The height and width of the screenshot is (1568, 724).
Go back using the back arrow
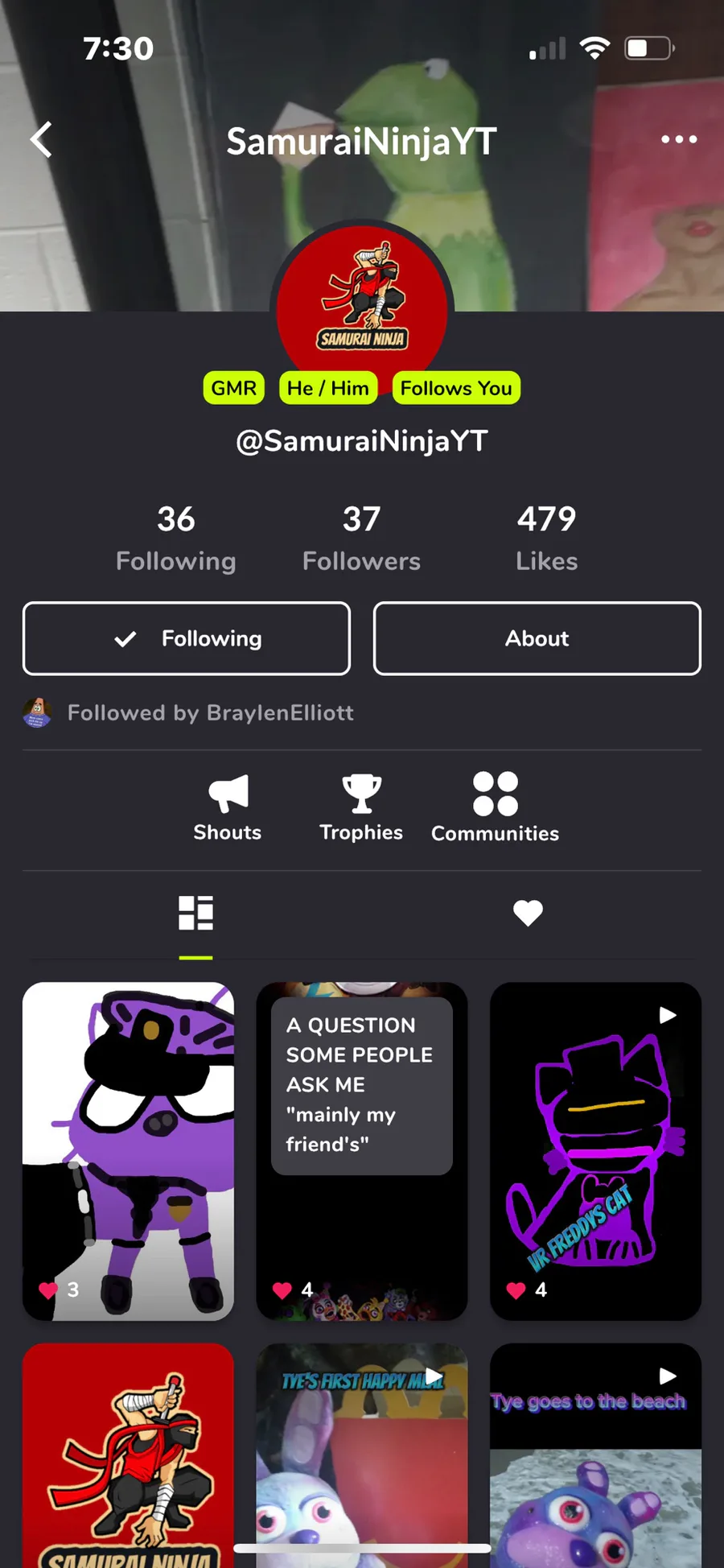(42, 140)
